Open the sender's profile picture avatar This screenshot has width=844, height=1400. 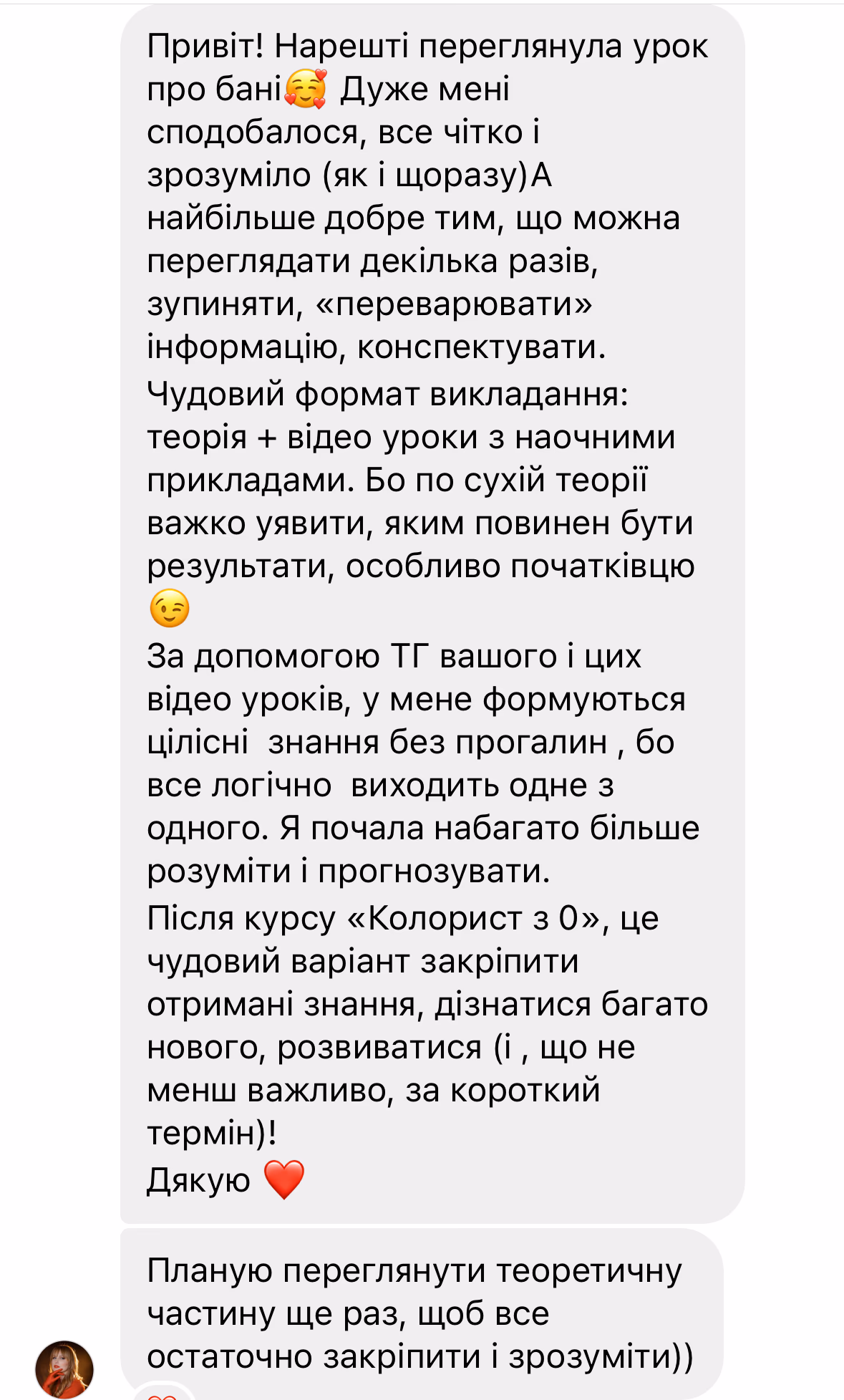[64, 1368]
